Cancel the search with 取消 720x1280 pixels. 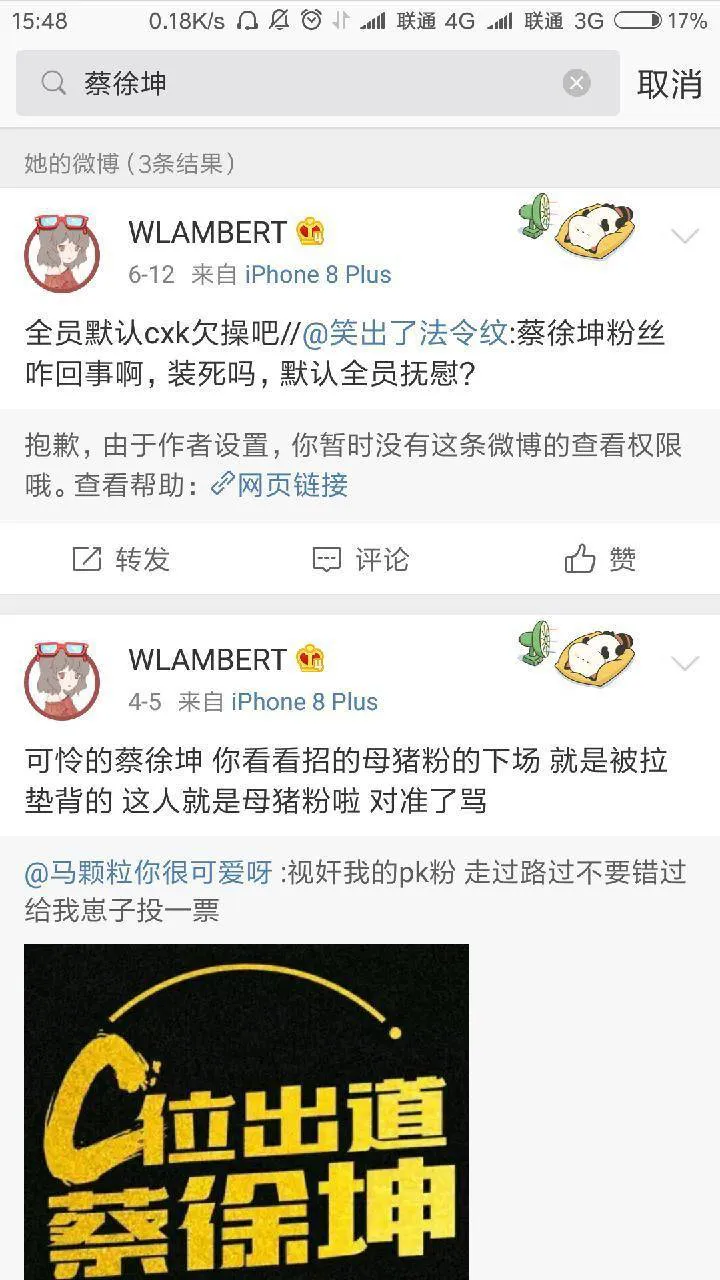click(x=669, y=84)
